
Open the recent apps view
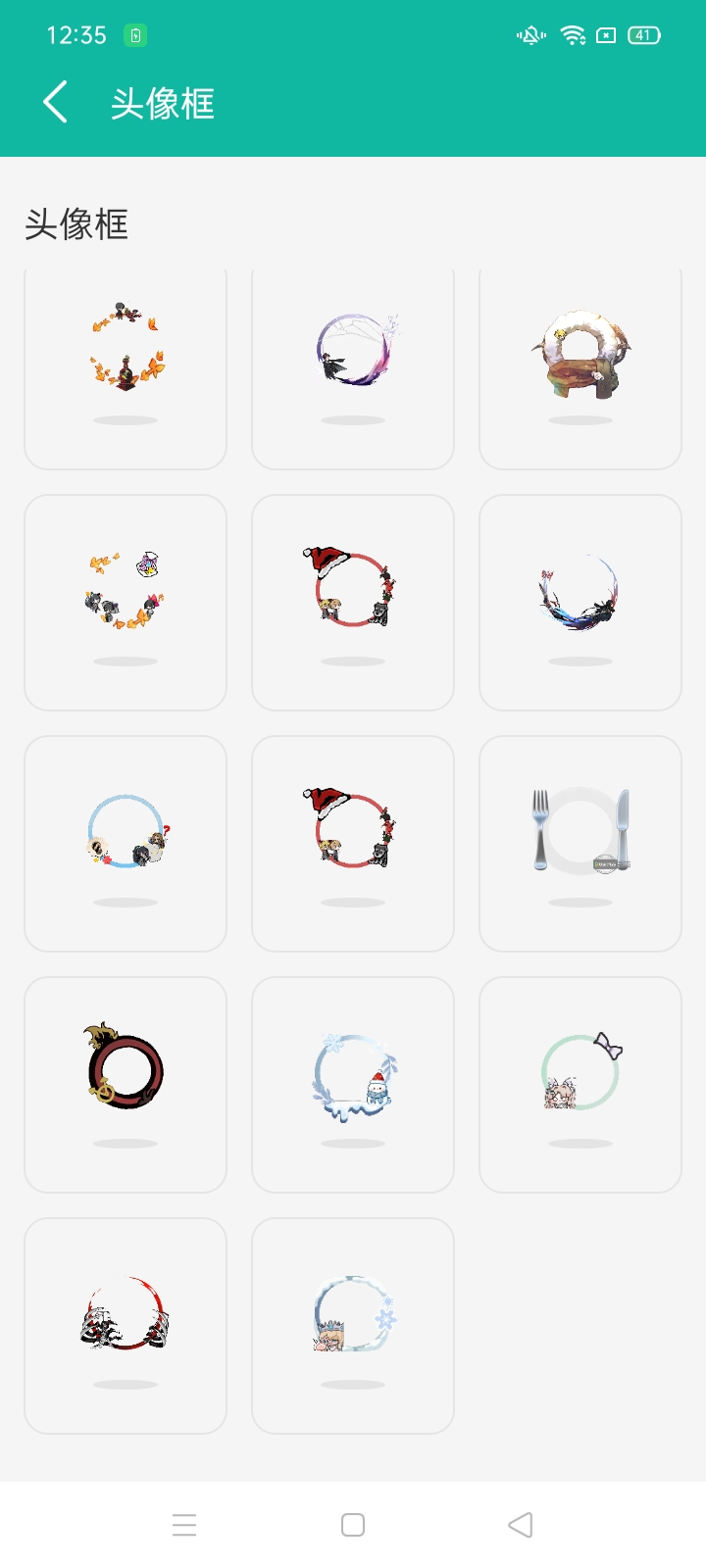coord(184,1525)
